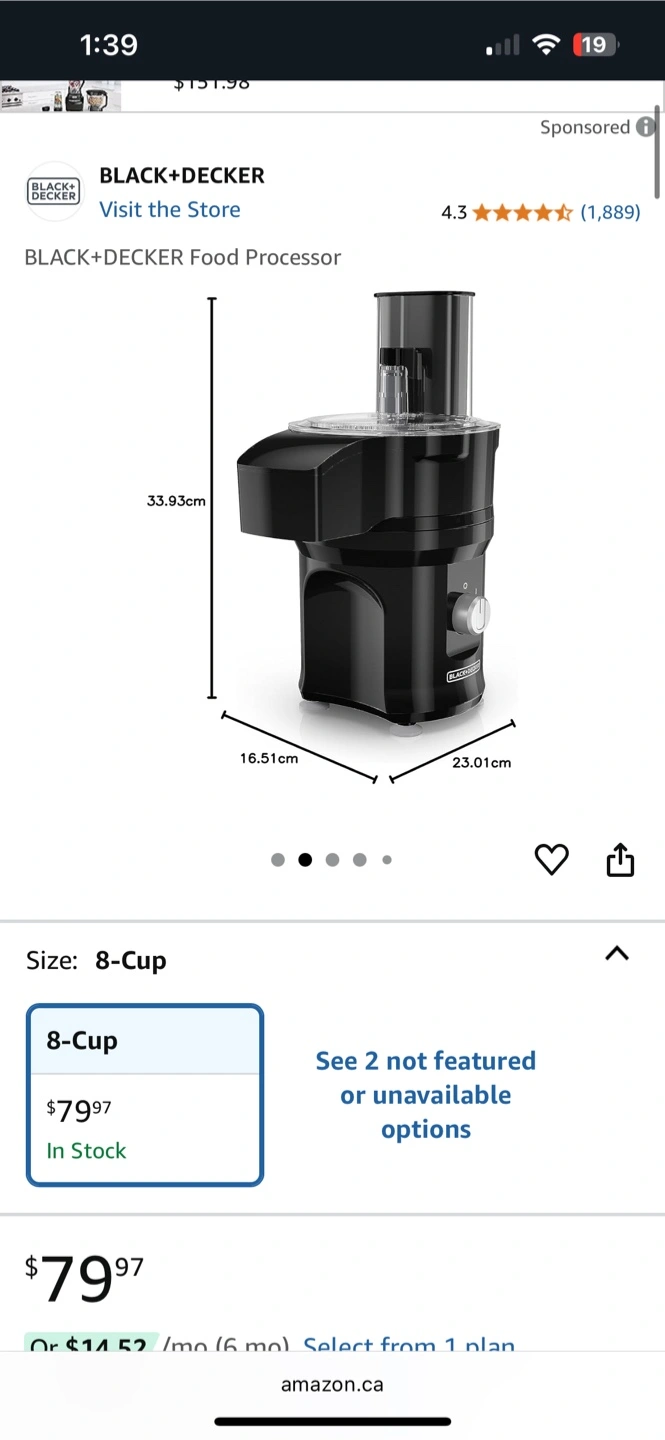
Task: Visit the BLACK+DECKER store
Action: pos(170,210)
